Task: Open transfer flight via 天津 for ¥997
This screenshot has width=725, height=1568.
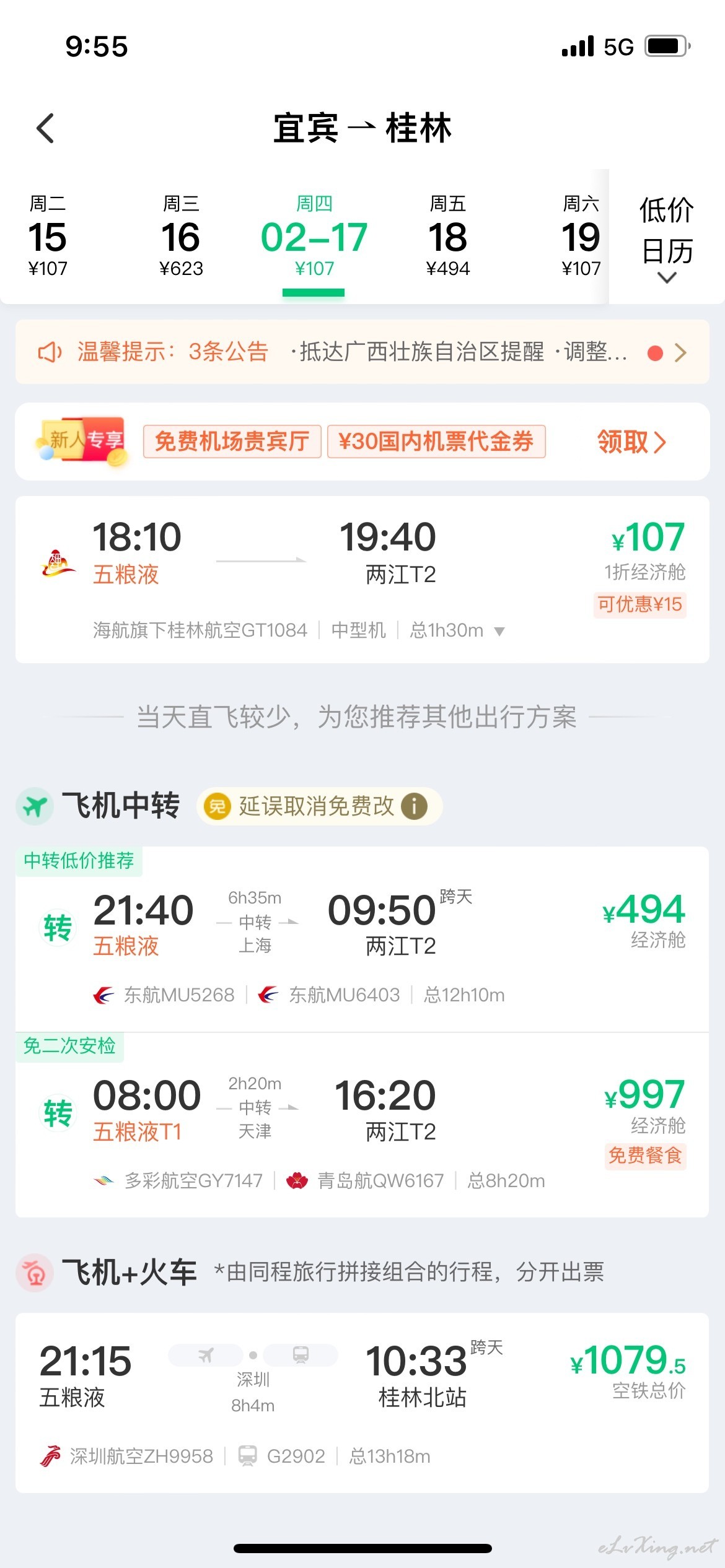Action: 362,1125
